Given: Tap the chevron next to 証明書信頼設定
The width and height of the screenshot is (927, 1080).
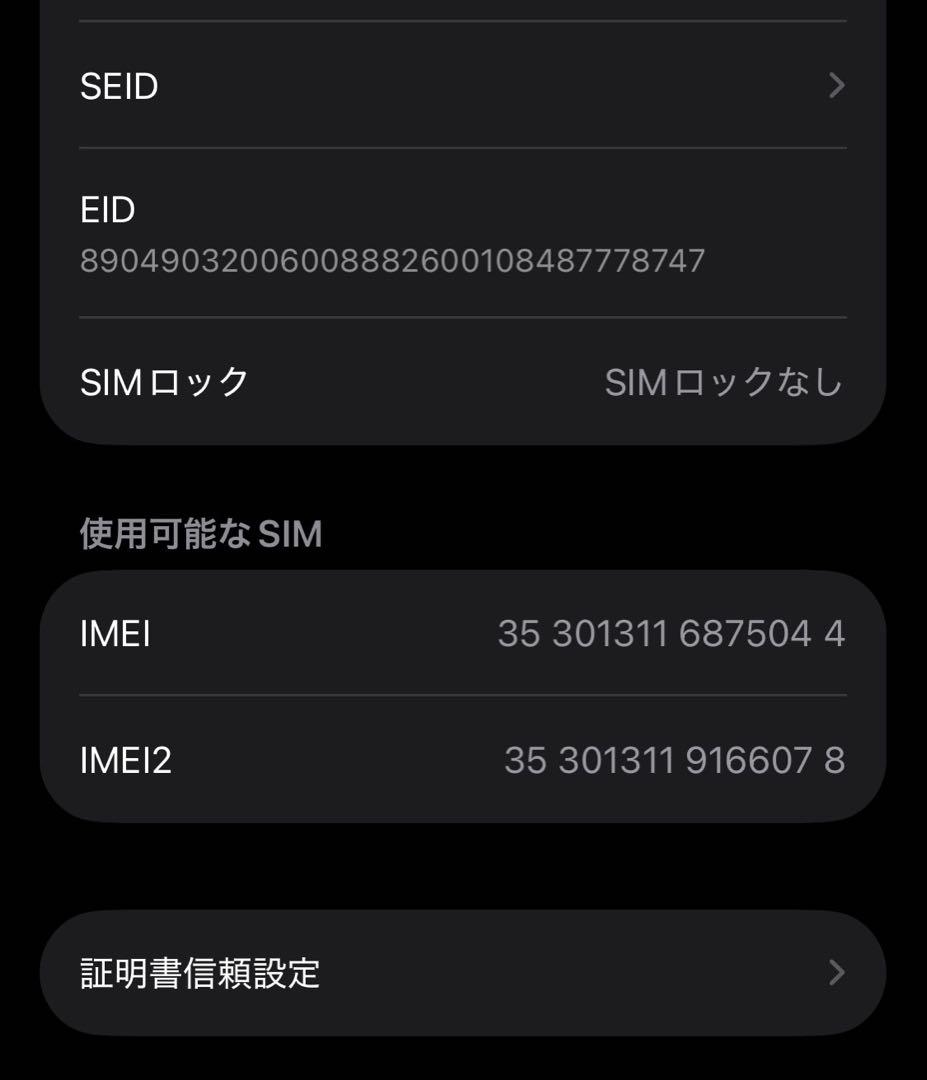Looking at the screenshot, I should point(837,971).
